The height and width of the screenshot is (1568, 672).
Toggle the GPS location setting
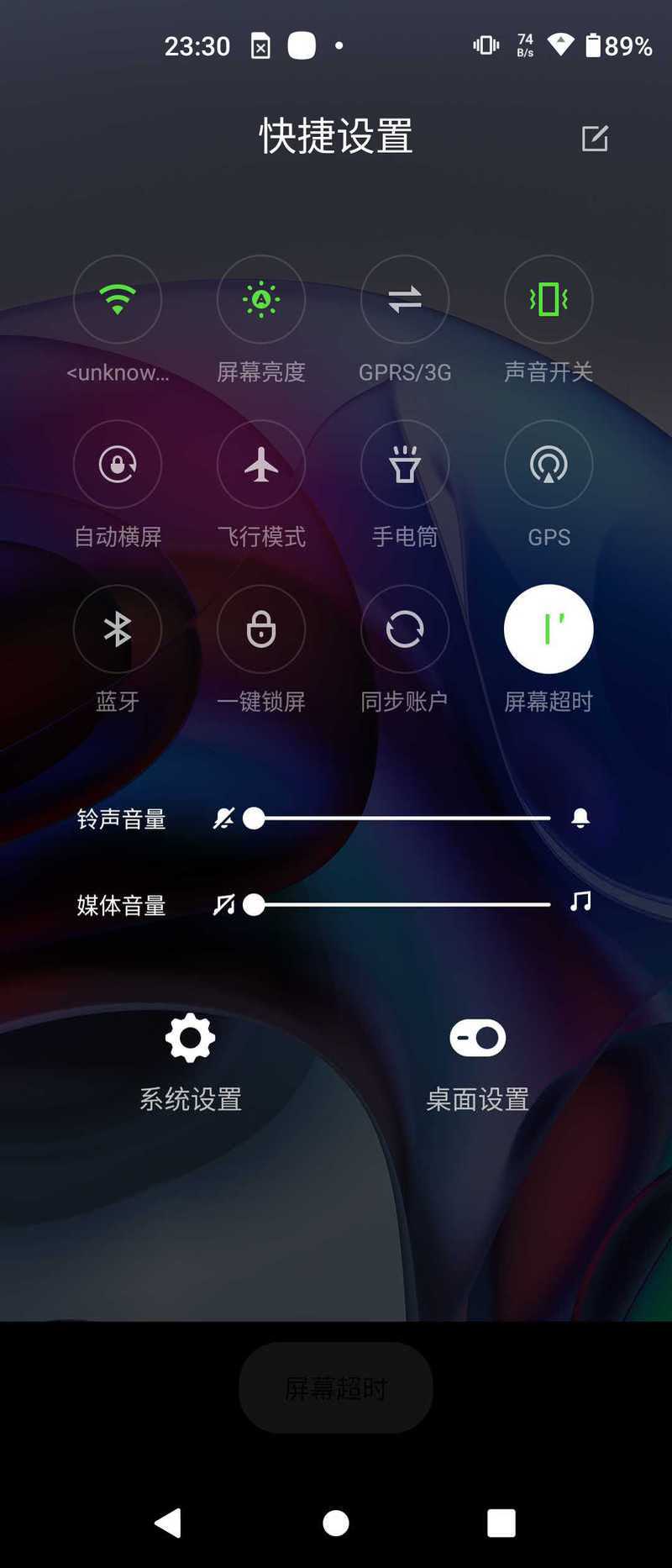pos(549,464)
